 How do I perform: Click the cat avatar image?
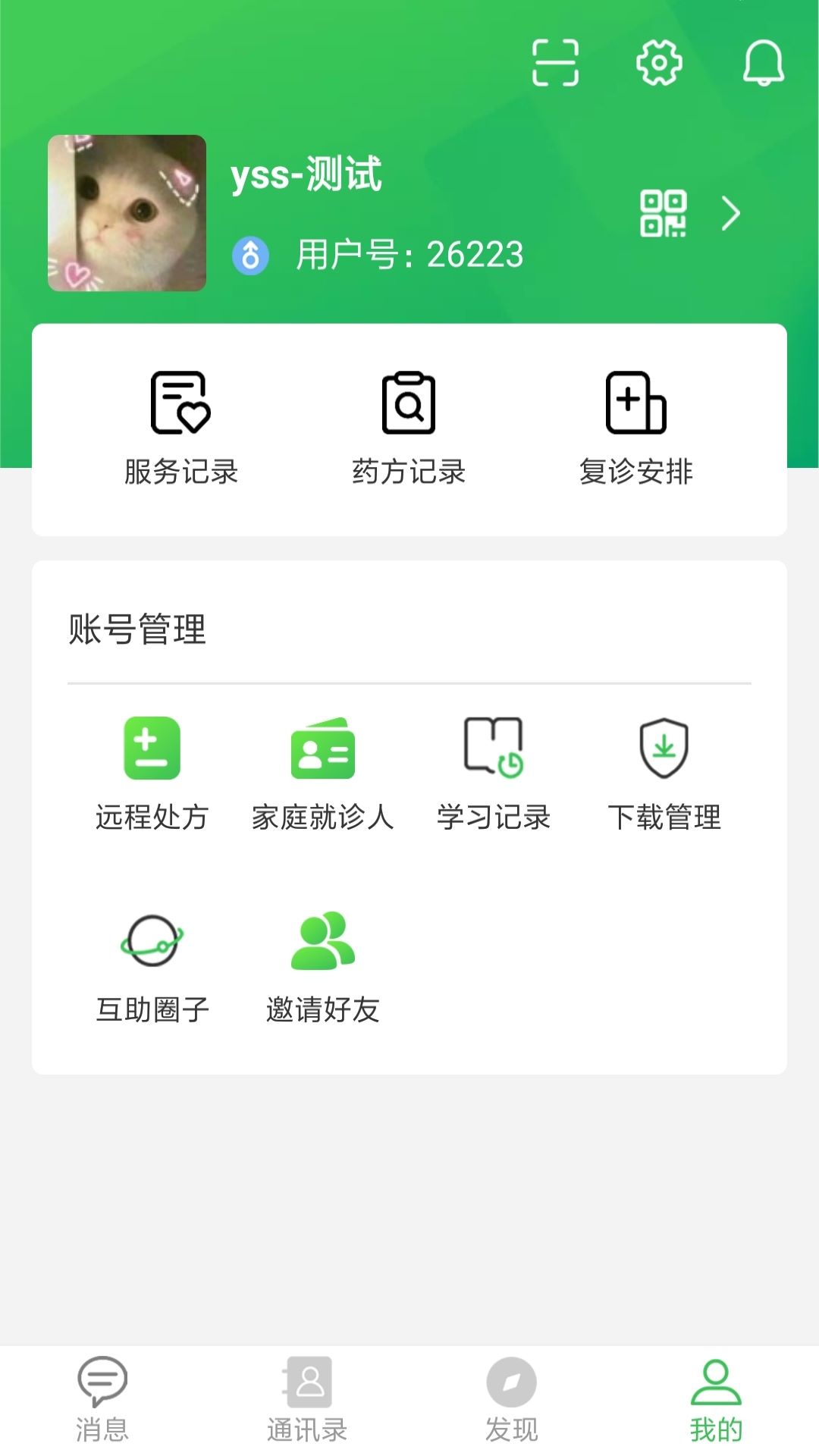pyautogui.click(x=127, y=213)
